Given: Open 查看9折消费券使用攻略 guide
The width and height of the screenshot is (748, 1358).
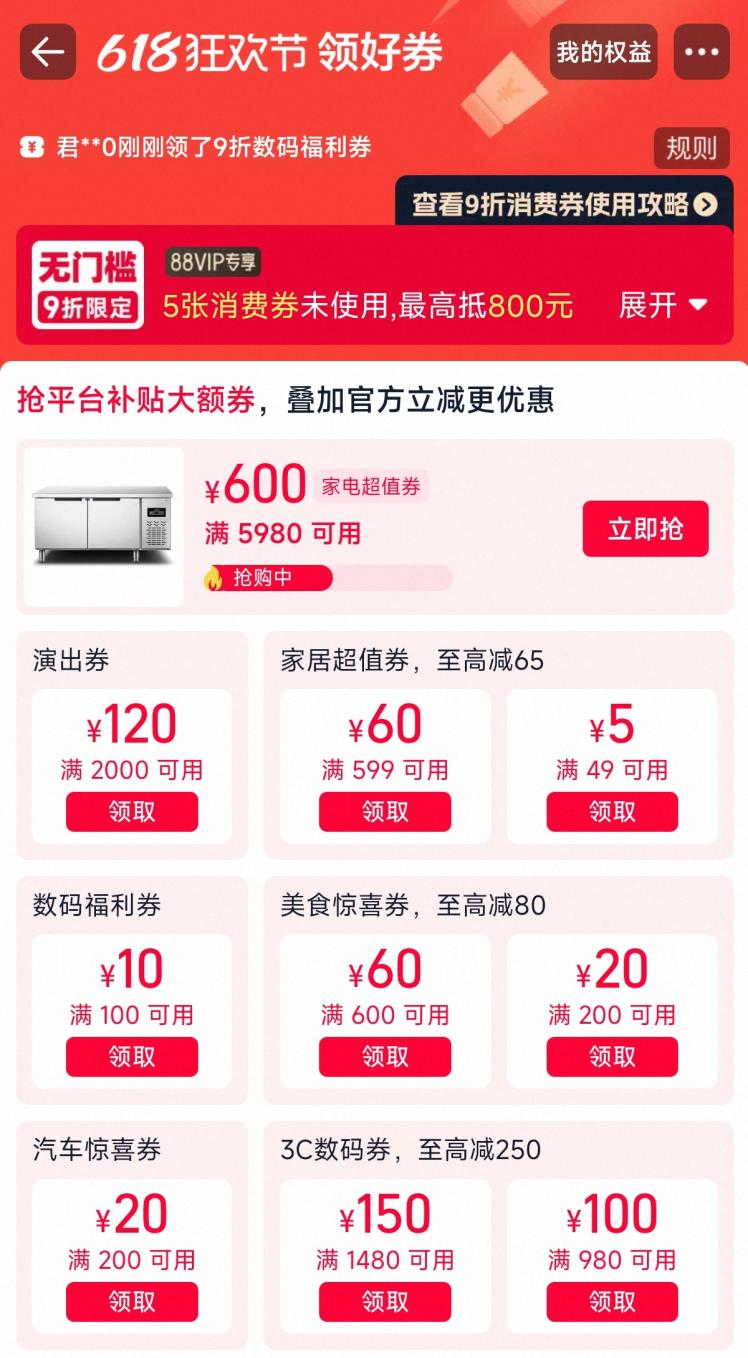Looking at the screenshot, I should click(x=565, y=205).
